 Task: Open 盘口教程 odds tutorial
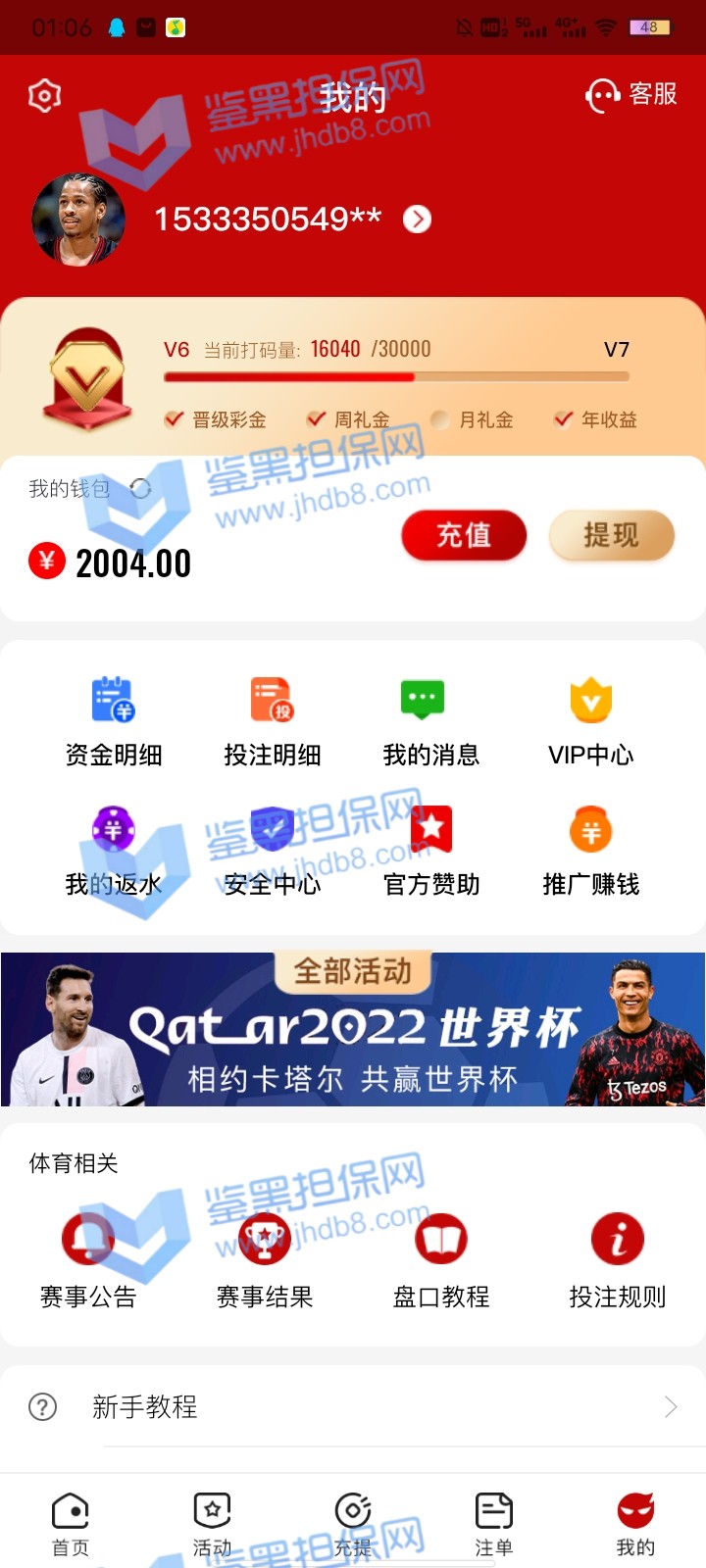[440, 1259]
